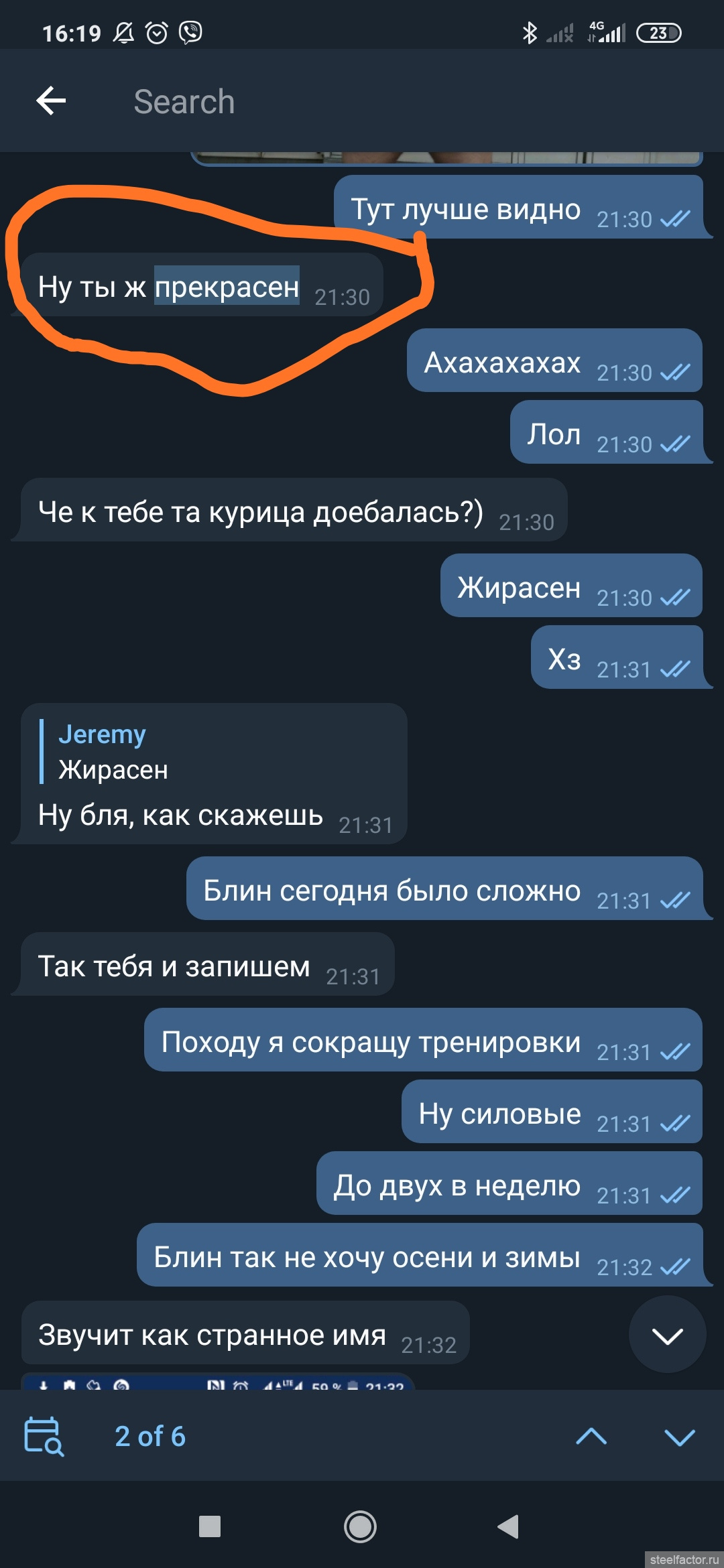Tap the system home button
The width and height of the screenshot is (724, 1568).
pos(360,1526)
